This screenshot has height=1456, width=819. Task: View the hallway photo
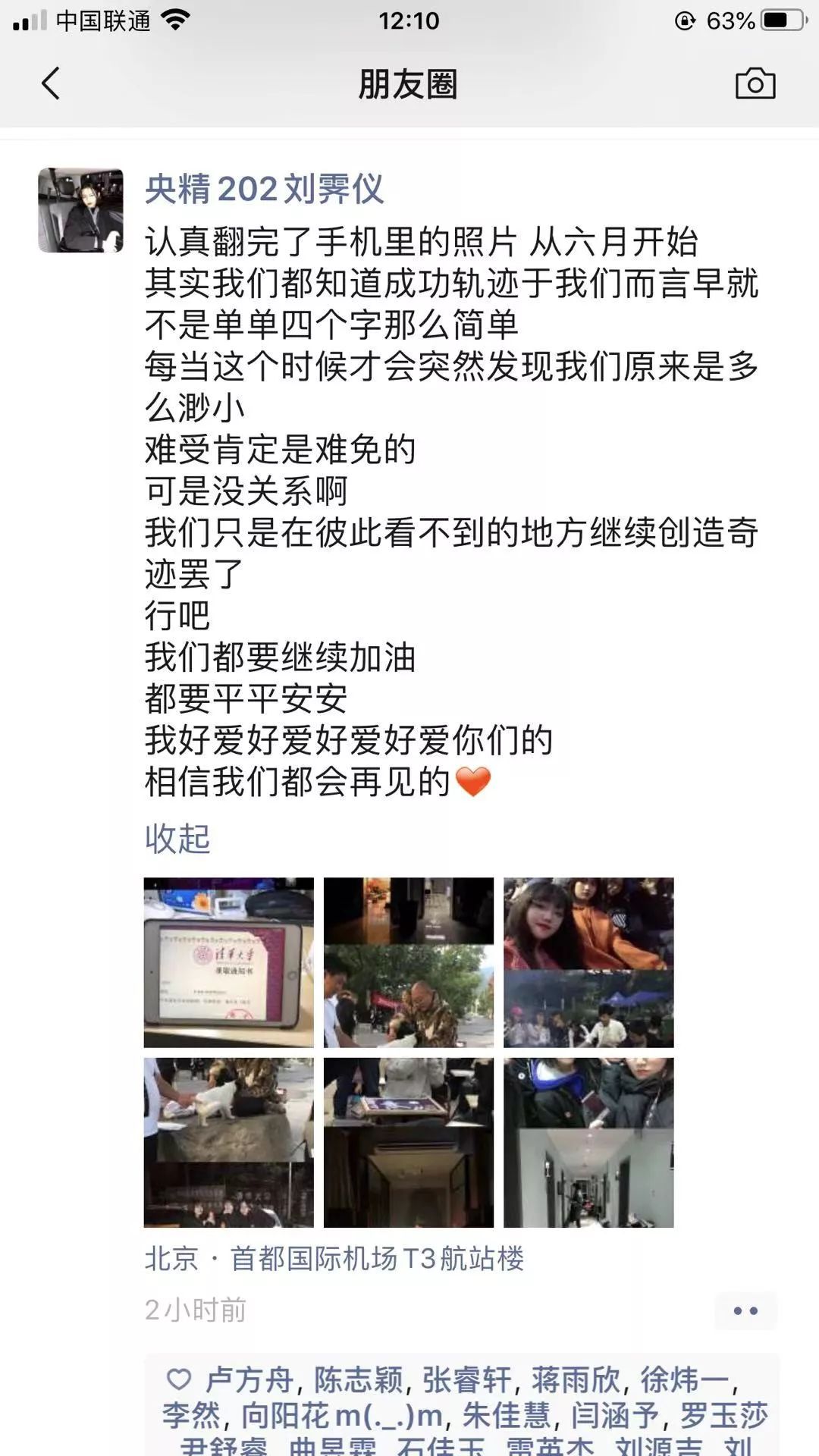[588, 1143]
